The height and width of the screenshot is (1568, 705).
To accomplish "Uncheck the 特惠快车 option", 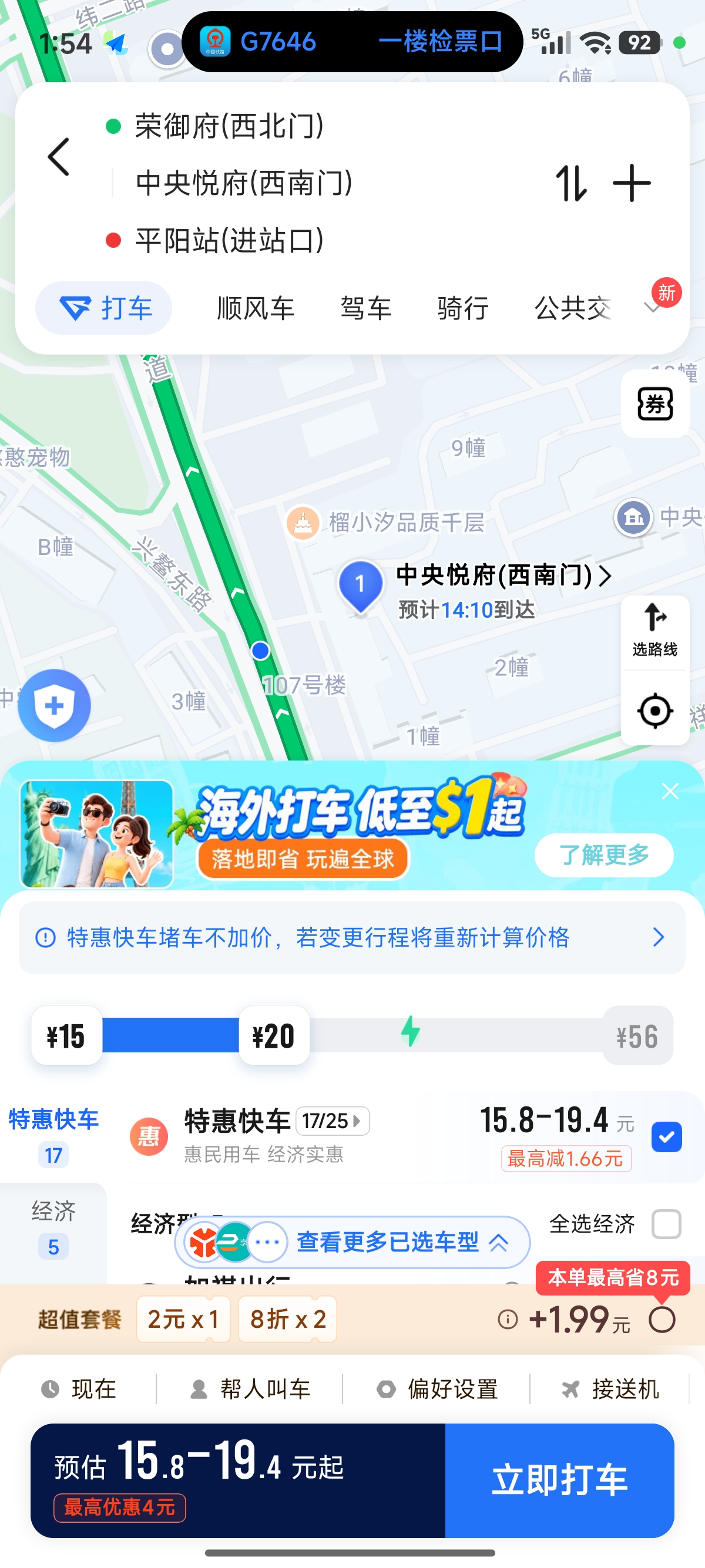I will (x=666, y=1136).
